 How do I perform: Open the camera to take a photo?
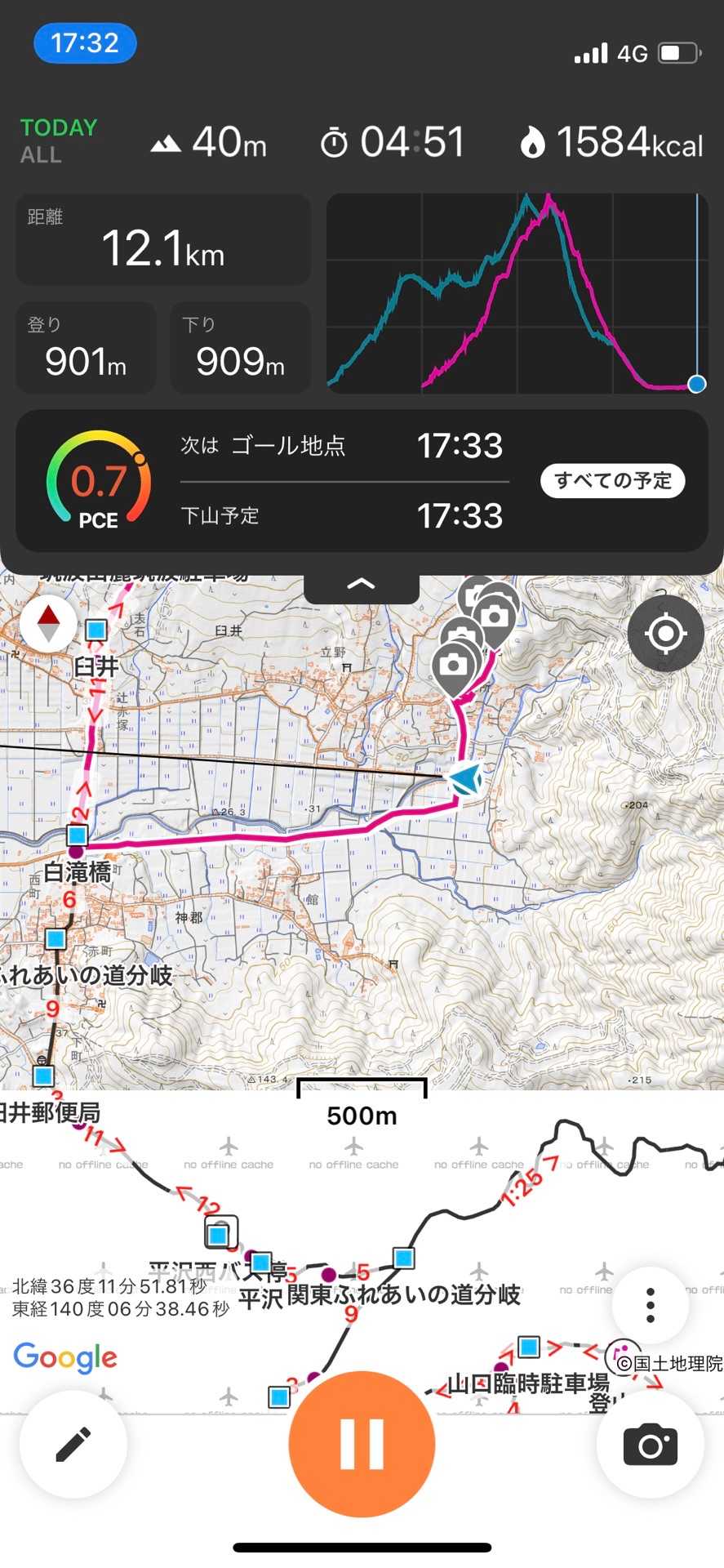(650, 1444)
